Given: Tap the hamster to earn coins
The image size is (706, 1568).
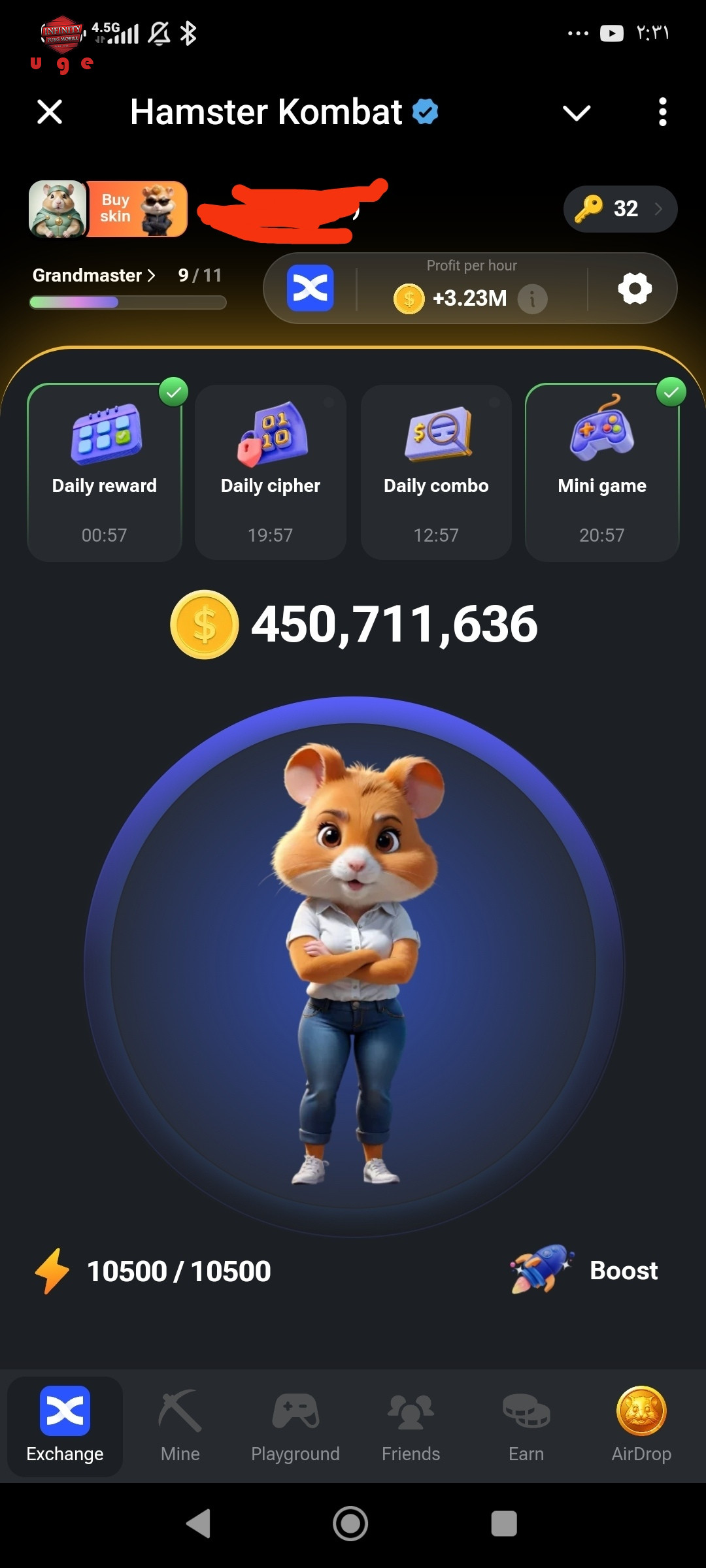Looking at the screenshot, I should [354, 966].
